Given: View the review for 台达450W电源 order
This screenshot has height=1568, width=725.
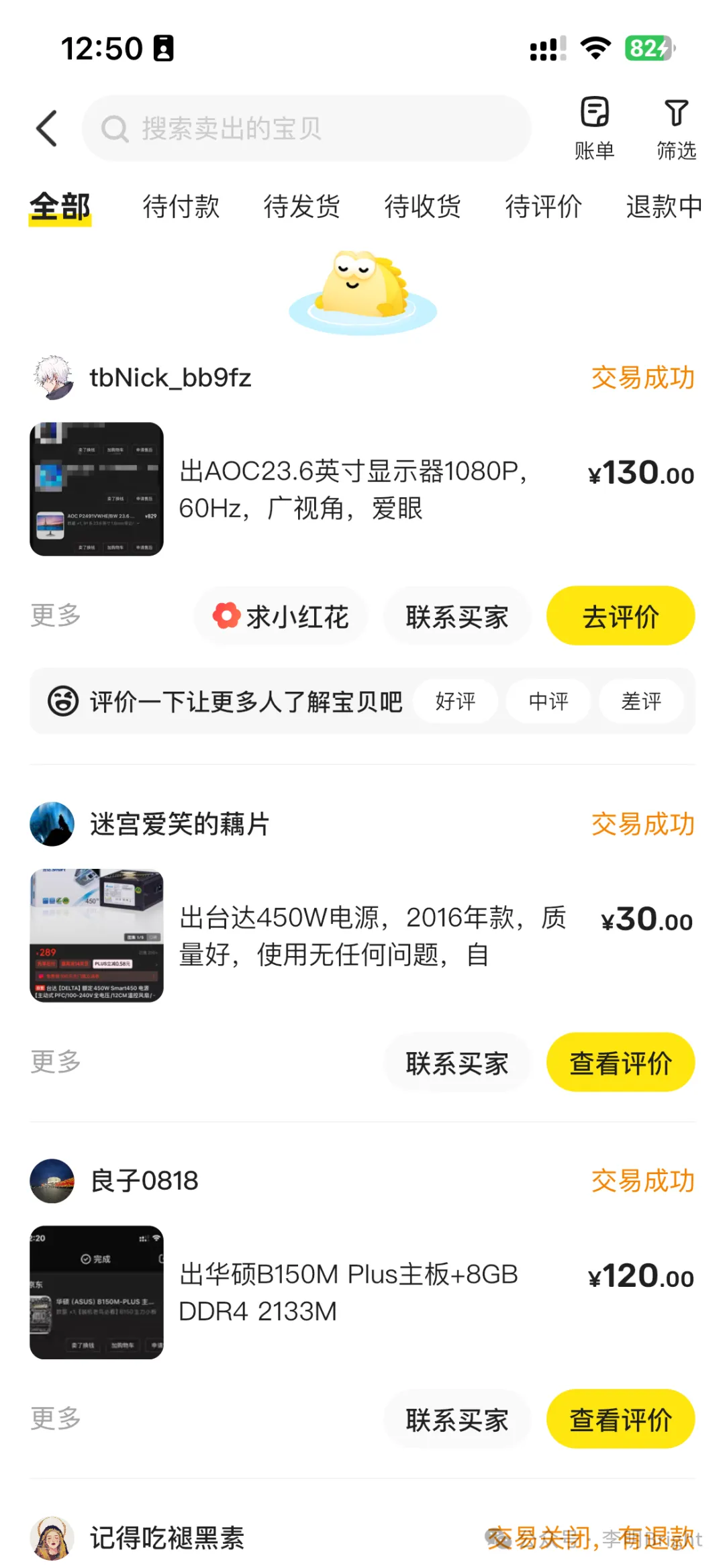Looking at the screenshot, I should [620, 1063].
